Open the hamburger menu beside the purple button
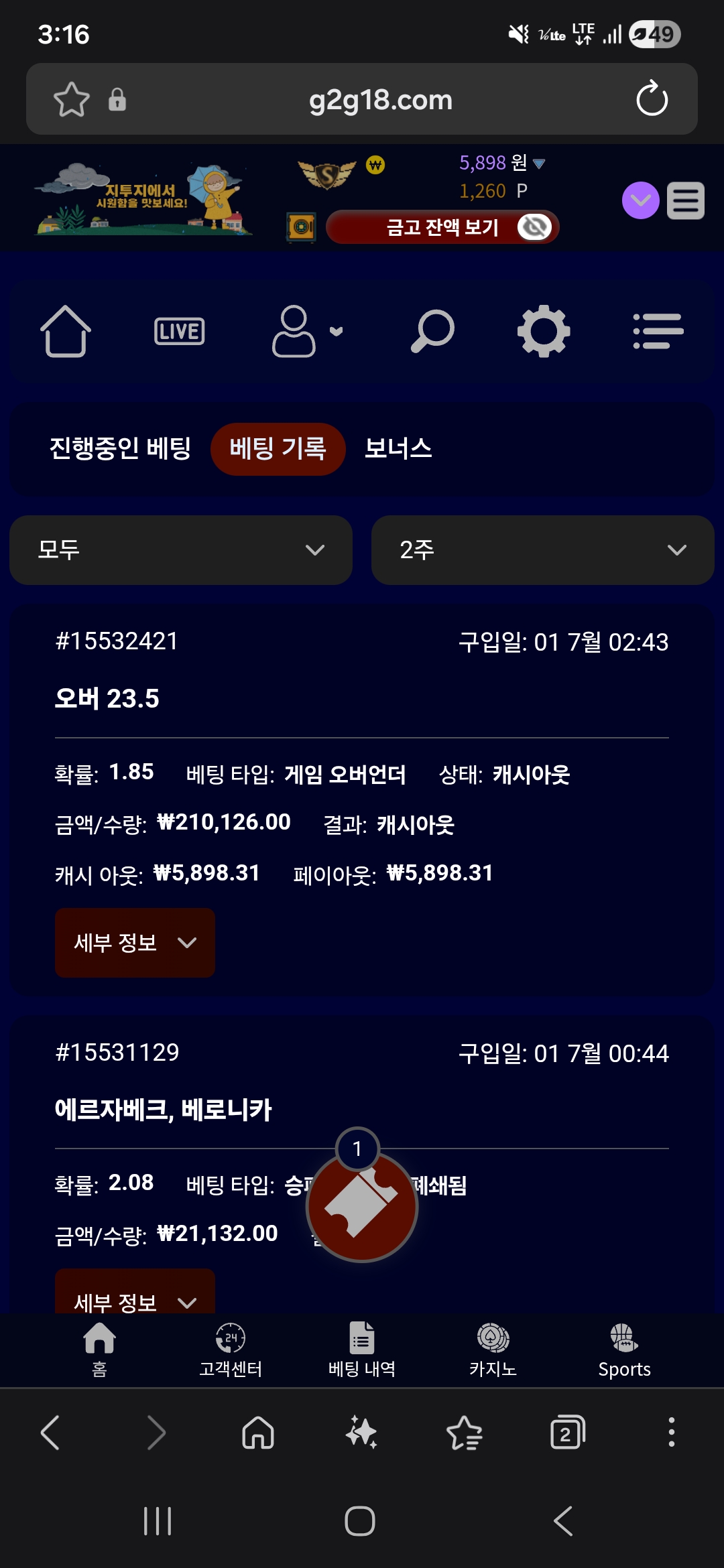 [686, 200]
